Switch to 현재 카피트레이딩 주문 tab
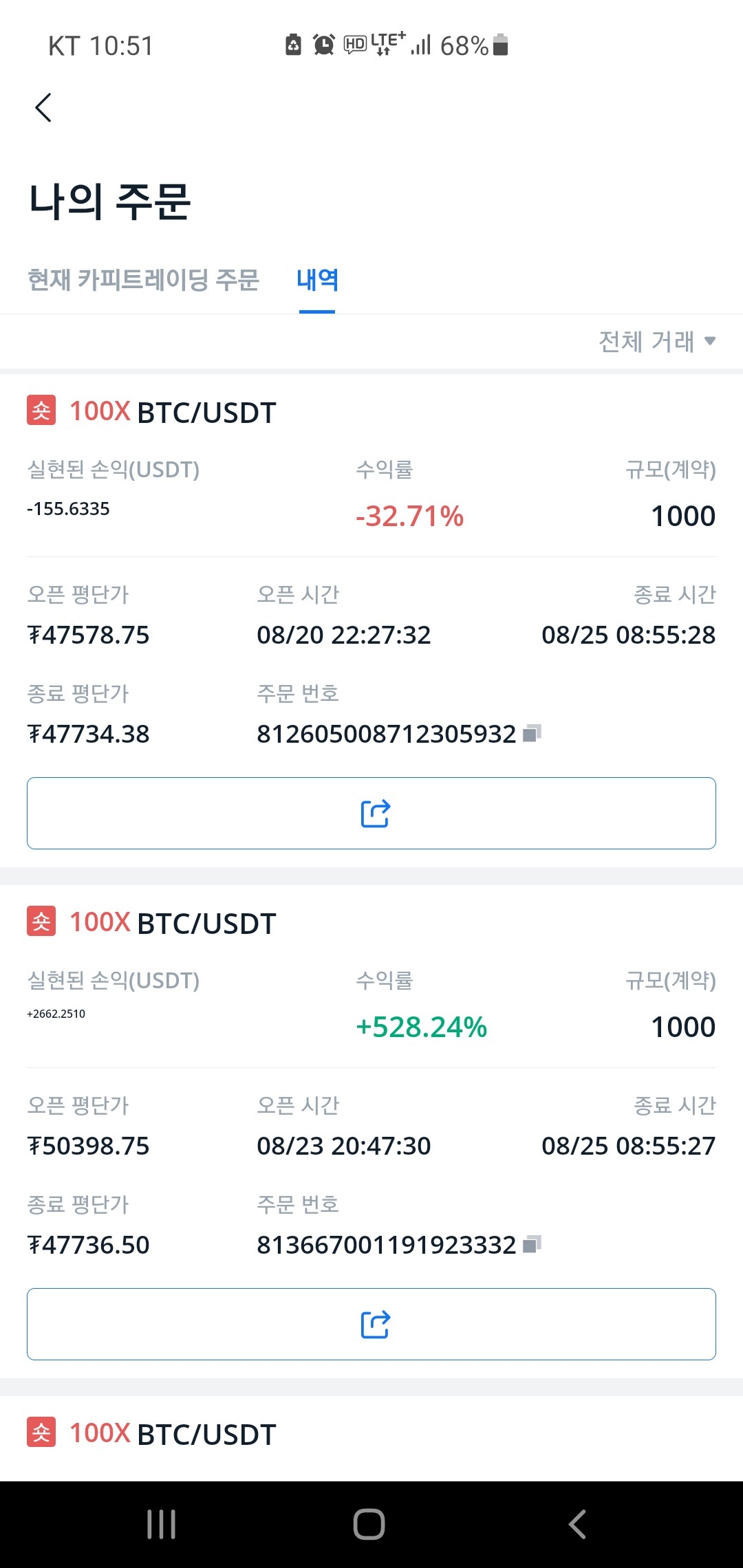Viewport: 743px width, 1568px height. pyautogui.click(x=143, y=280)
